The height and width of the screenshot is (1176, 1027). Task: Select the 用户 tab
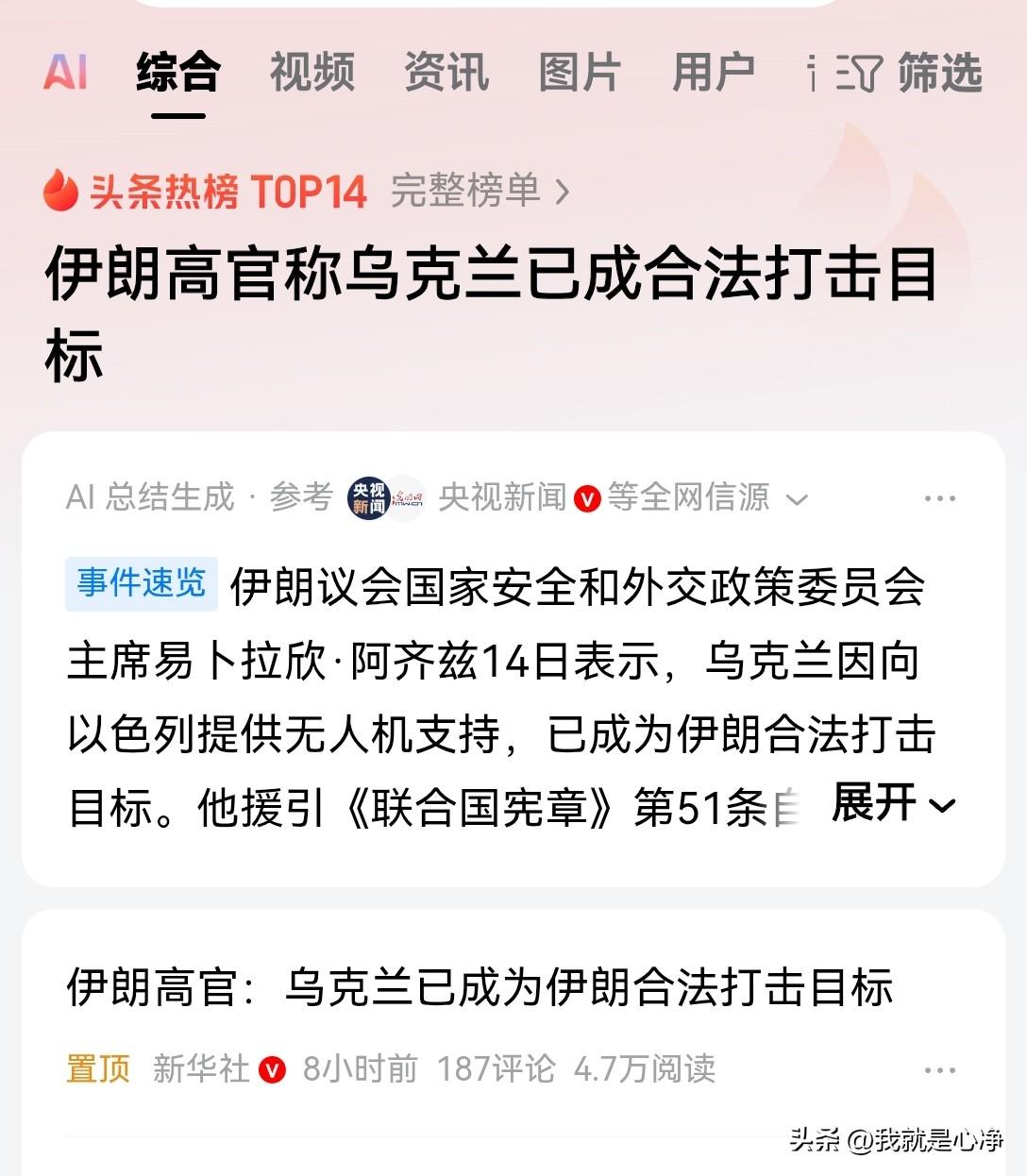pos(714,75)
